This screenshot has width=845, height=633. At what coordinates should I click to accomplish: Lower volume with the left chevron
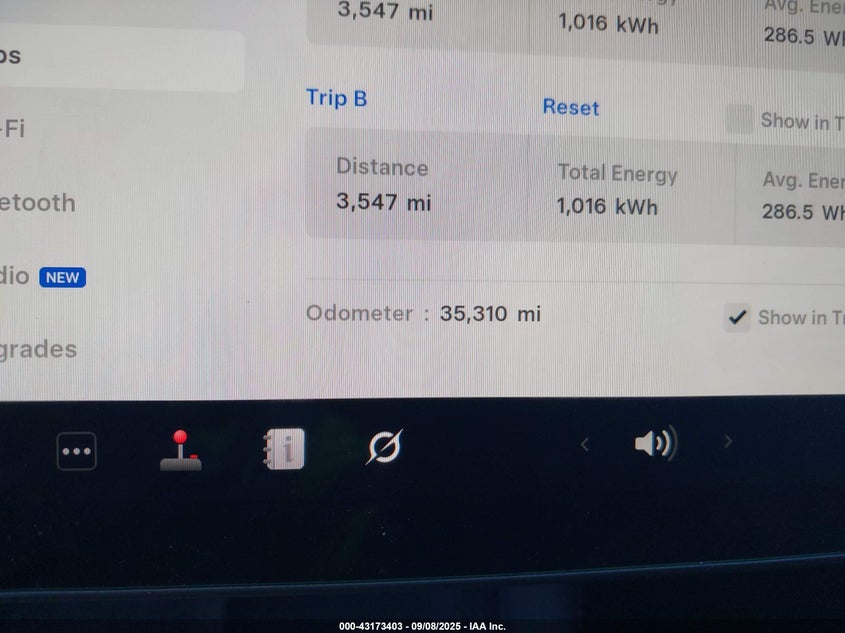click(585, 444)
